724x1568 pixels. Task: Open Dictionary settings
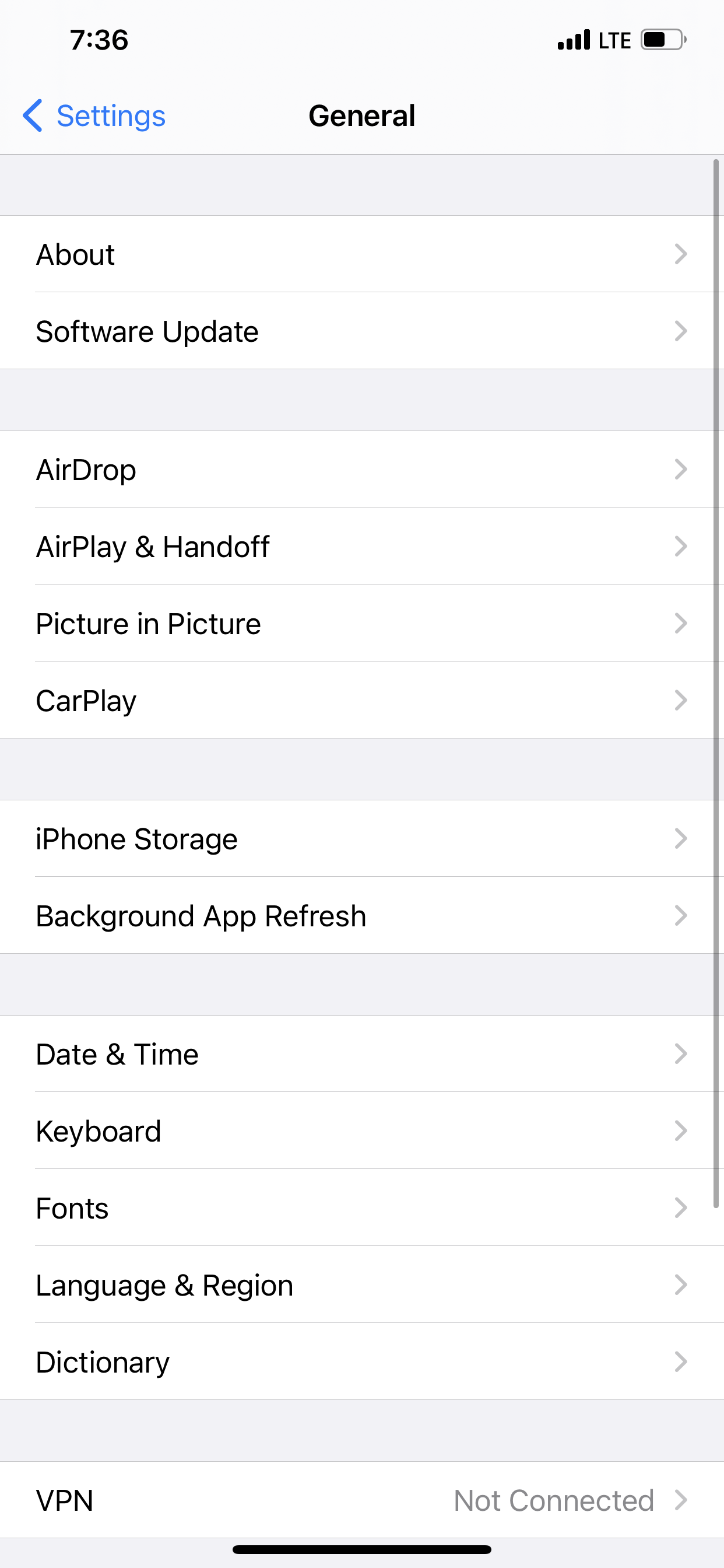362,1361
